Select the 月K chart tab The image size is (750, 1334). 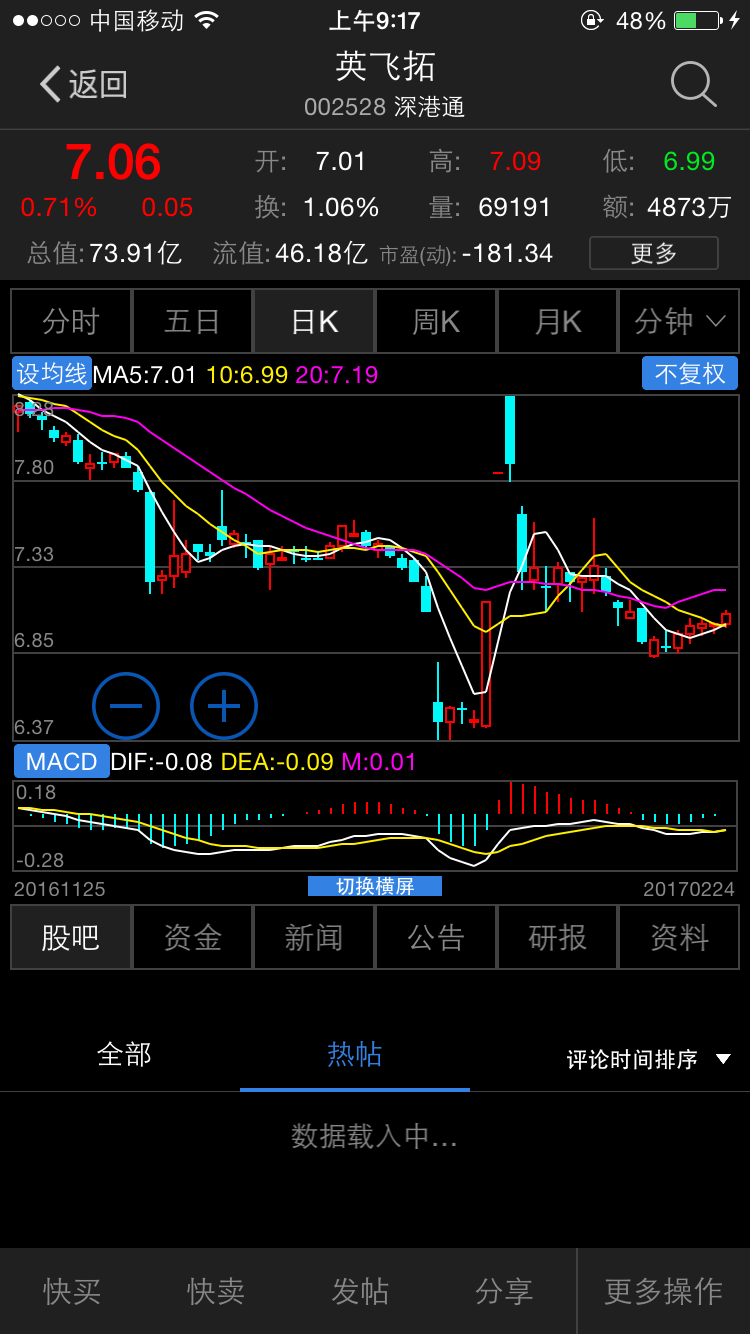558,321
